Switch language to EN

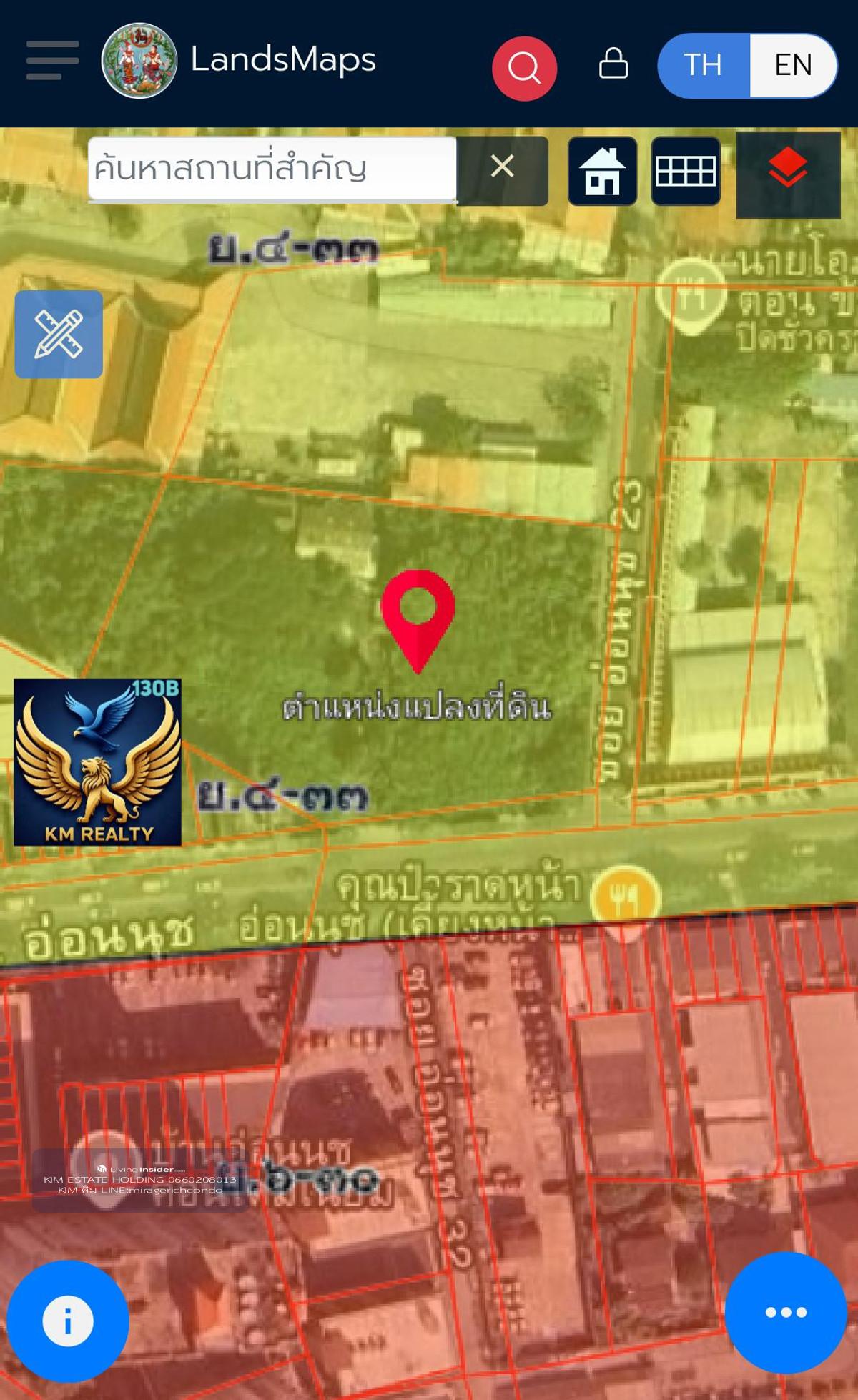[793, 65]
